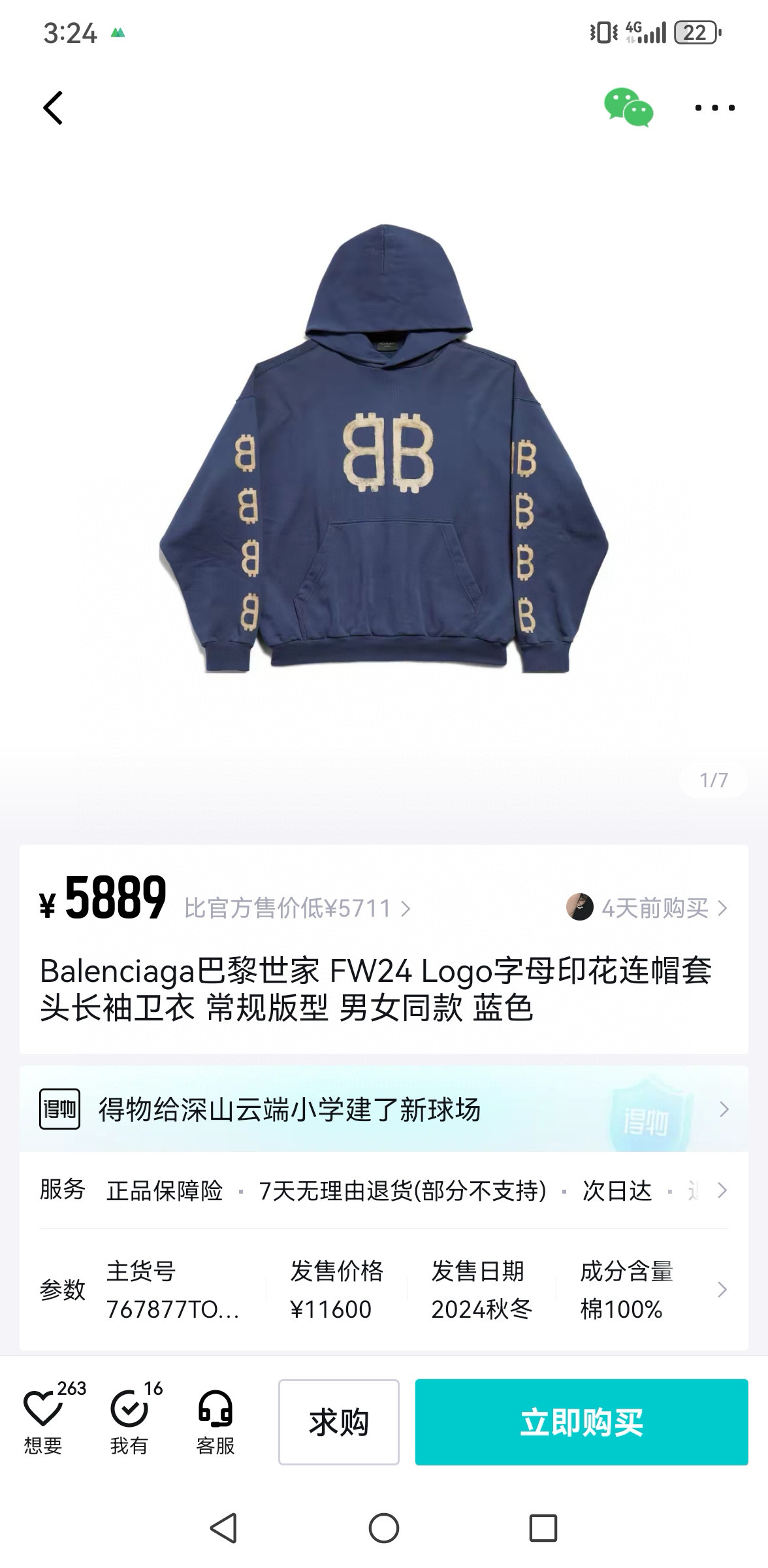
Task: Open recent purchases, bought 4 days ago
Action: [647, 908]
